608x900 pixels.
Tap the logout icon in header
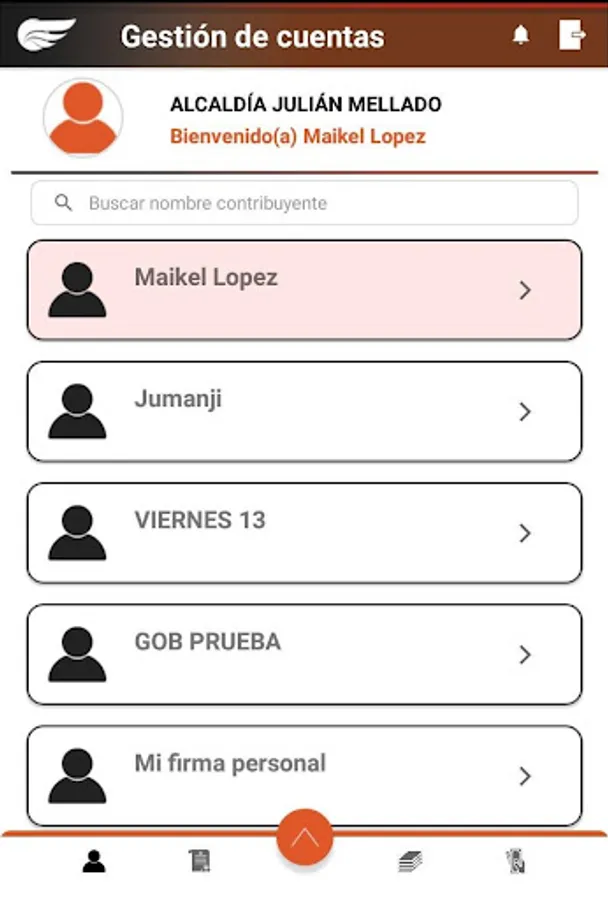(571, 36)
